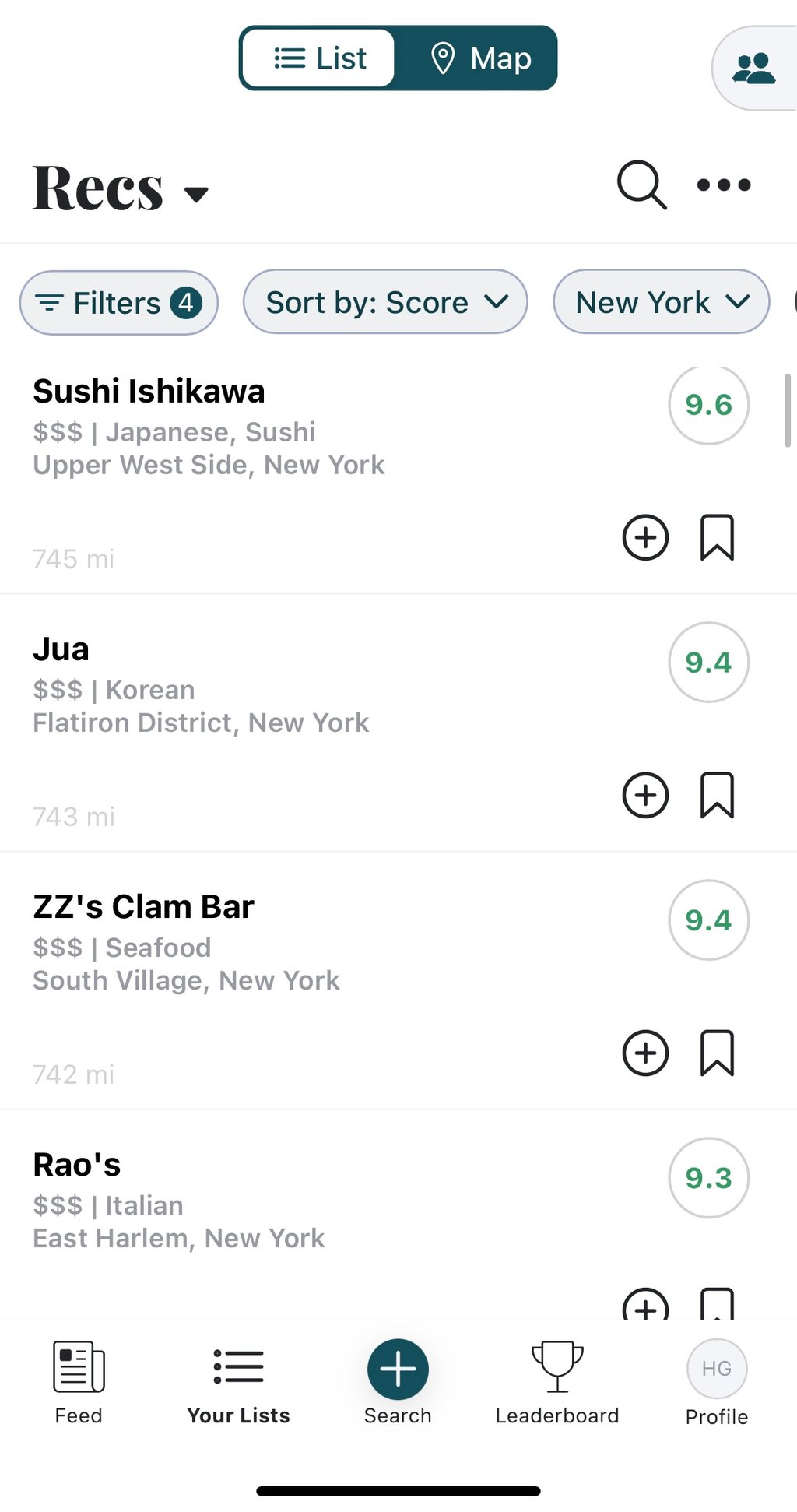View Sushi Ishikawa's 9.6 score

[x=708, y=405]
